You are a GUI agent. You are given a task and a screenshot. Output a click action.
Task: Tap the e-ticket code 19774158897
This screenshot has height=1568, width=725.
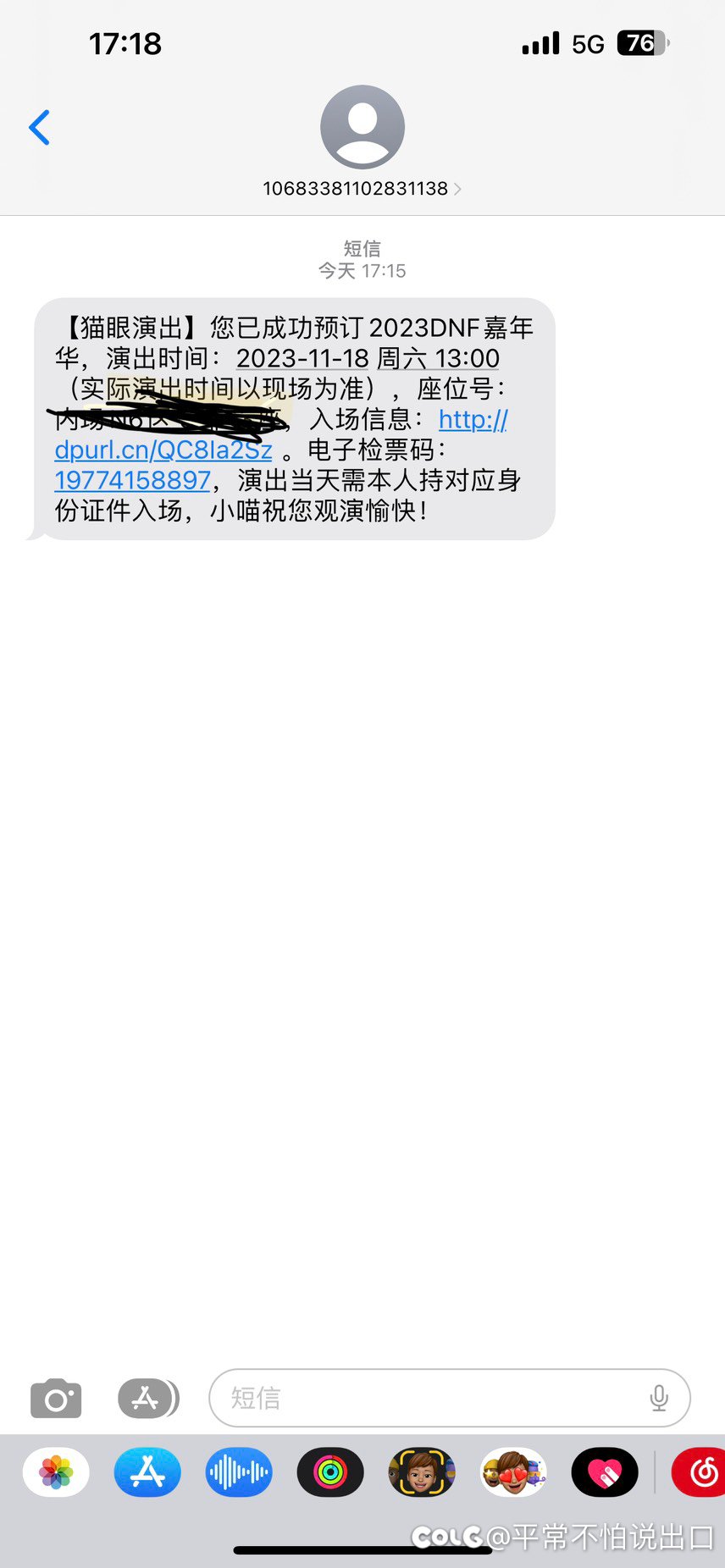pos(132,480)
